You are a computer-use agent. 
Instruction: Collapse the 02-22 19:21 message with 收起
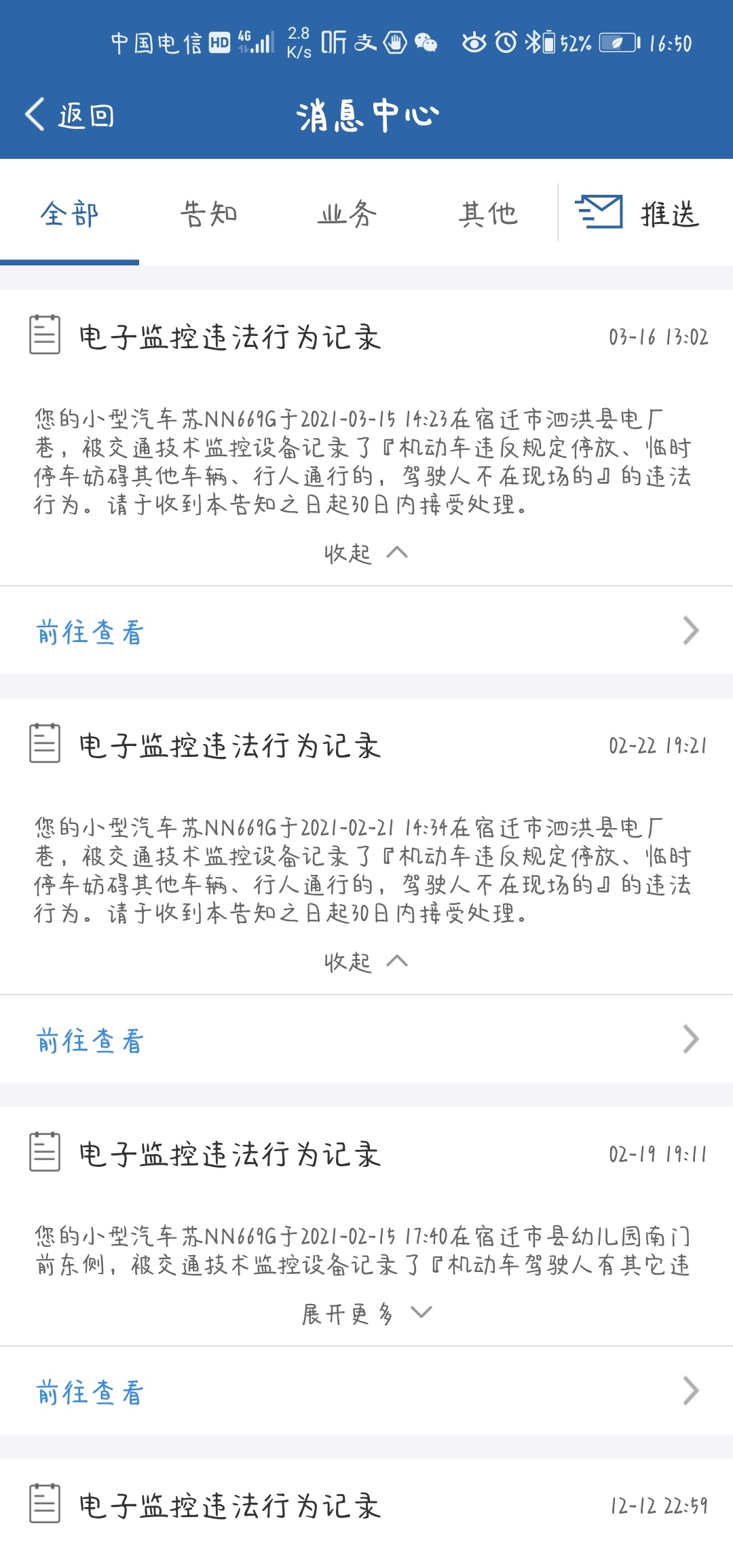(x=366, y=962)
